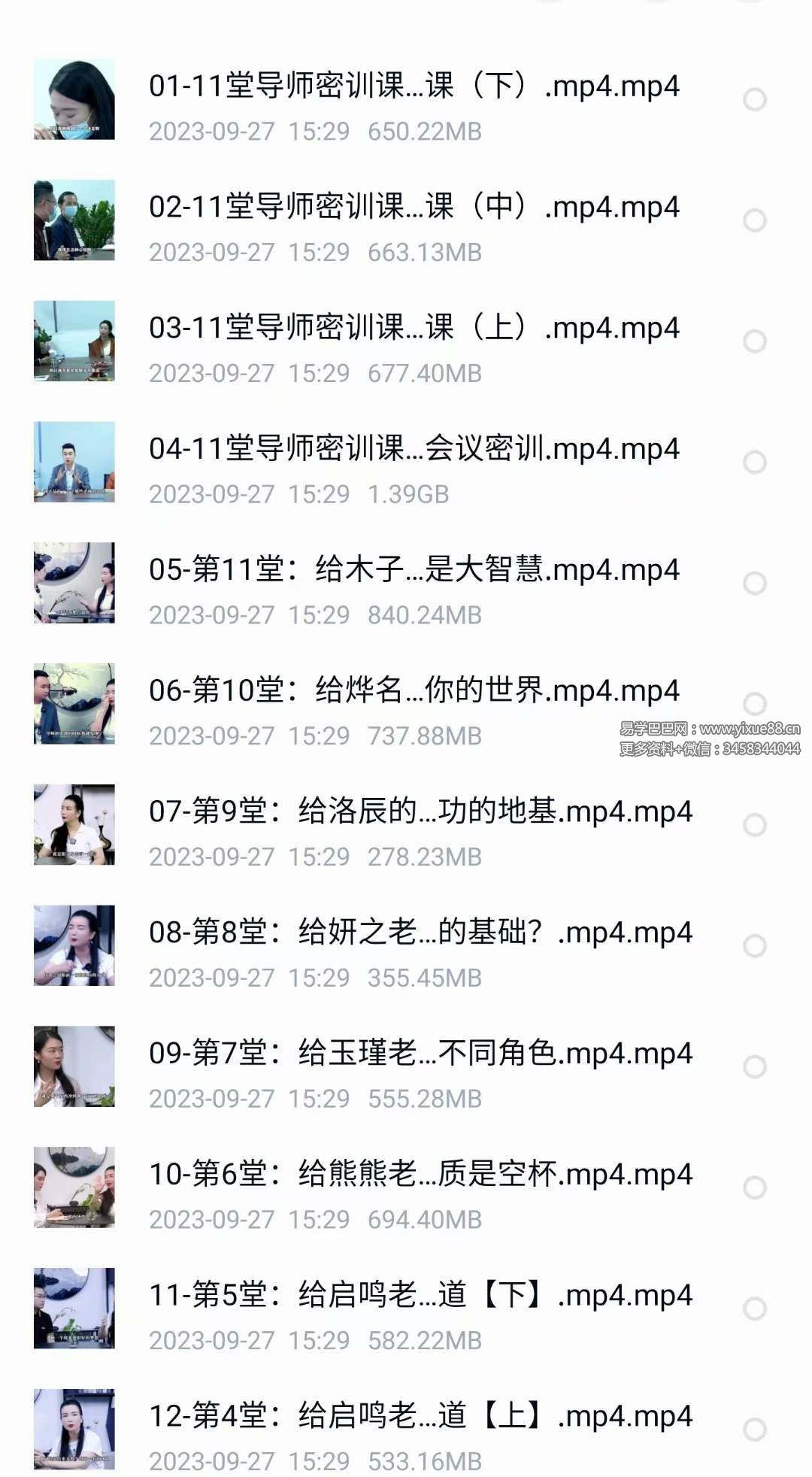This screenshot has height=1477, width=812.
Task: Select the 07-第9堂 给洛辰 file circle
Action: [x=754, y=825]
